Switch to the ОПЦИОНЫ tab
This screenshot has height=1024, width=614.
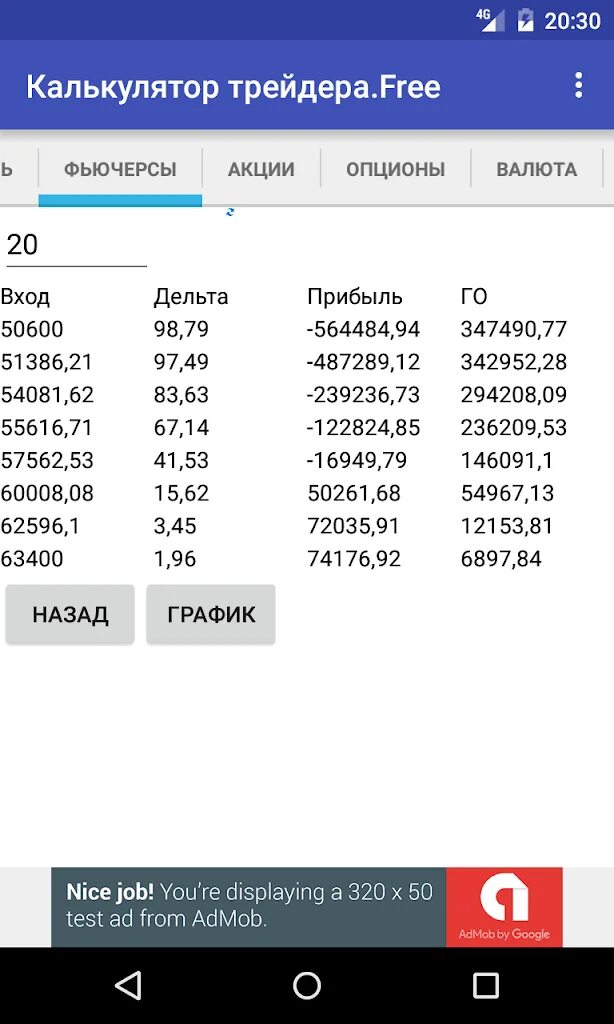(x=395, y=170)
